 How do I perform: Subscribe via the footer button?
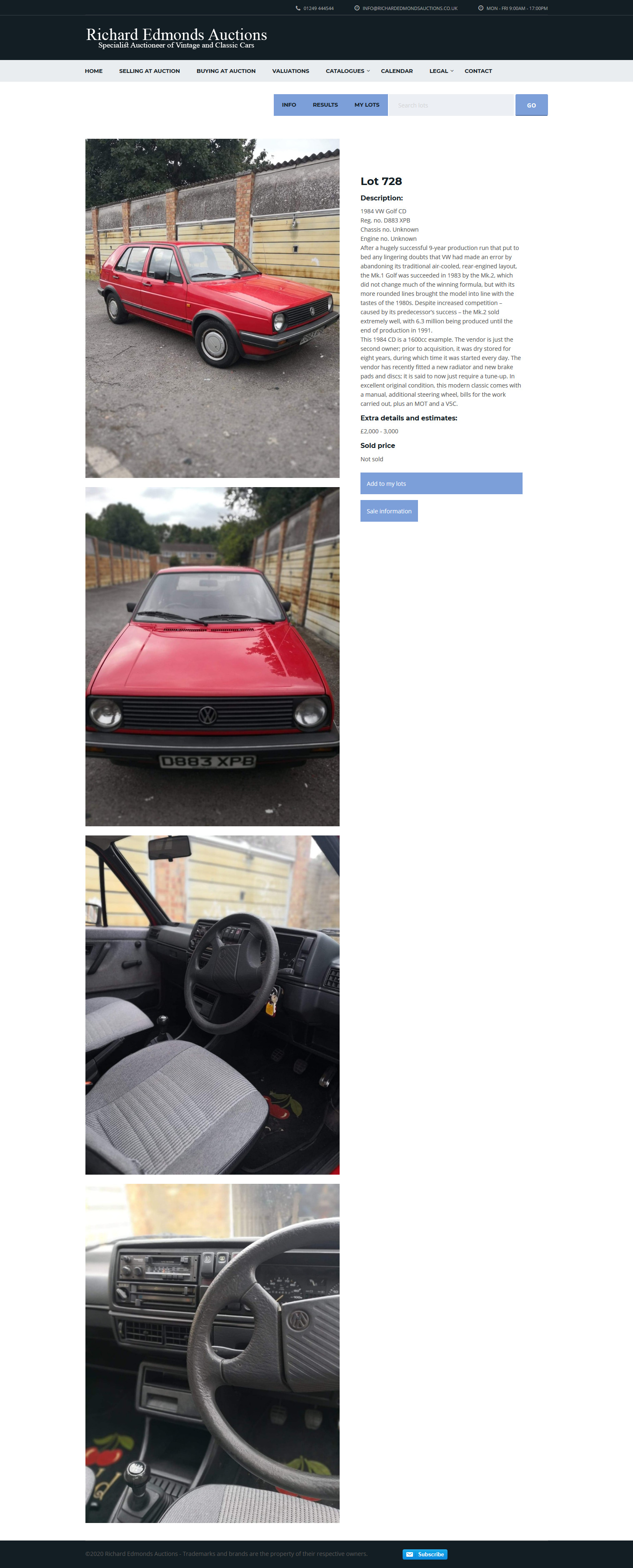pyautogui.click(x=425, y=1554)
